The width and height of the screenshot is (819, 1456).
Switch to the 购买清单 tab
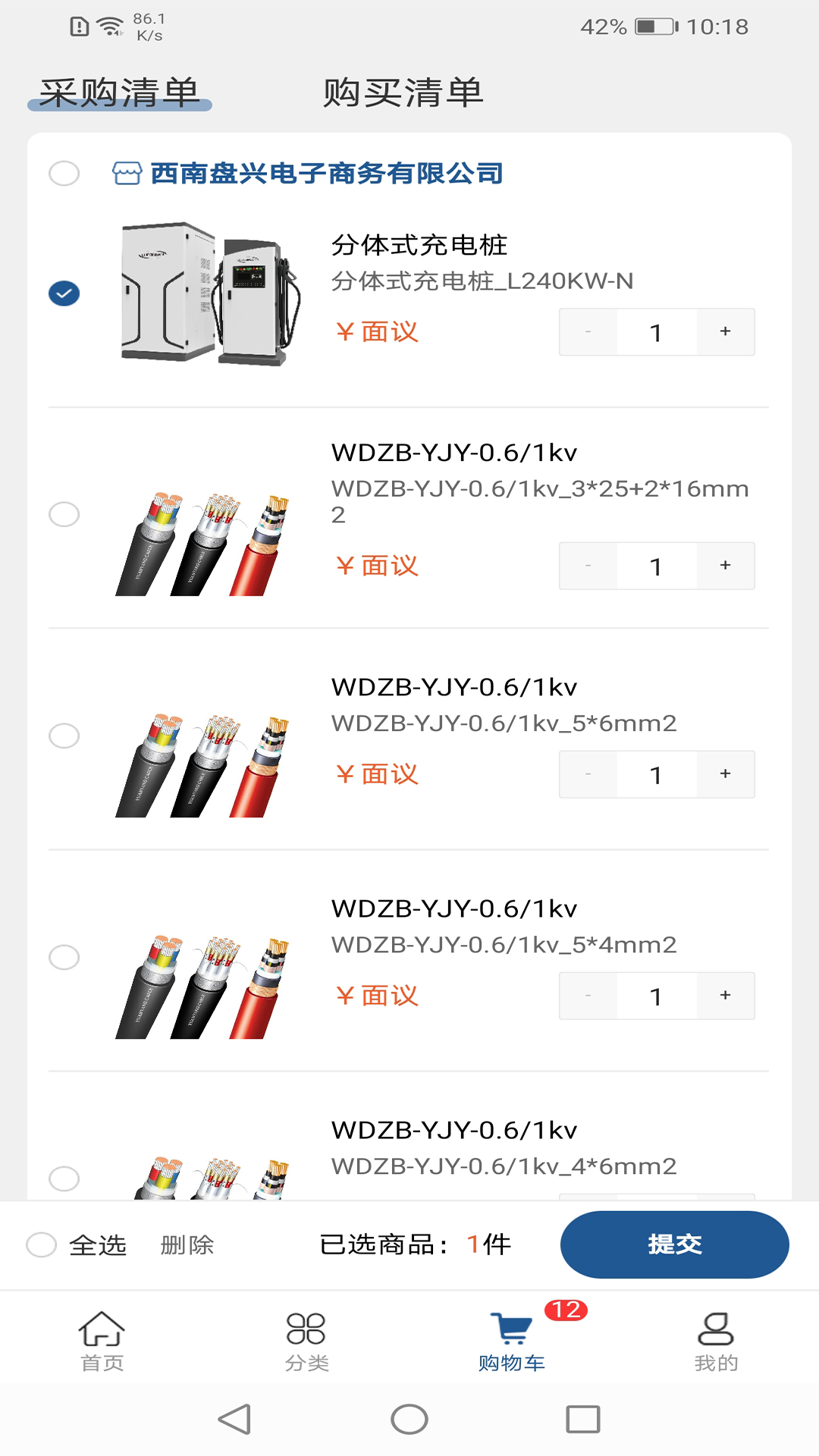pyautogui.click(x=403, y=93)
